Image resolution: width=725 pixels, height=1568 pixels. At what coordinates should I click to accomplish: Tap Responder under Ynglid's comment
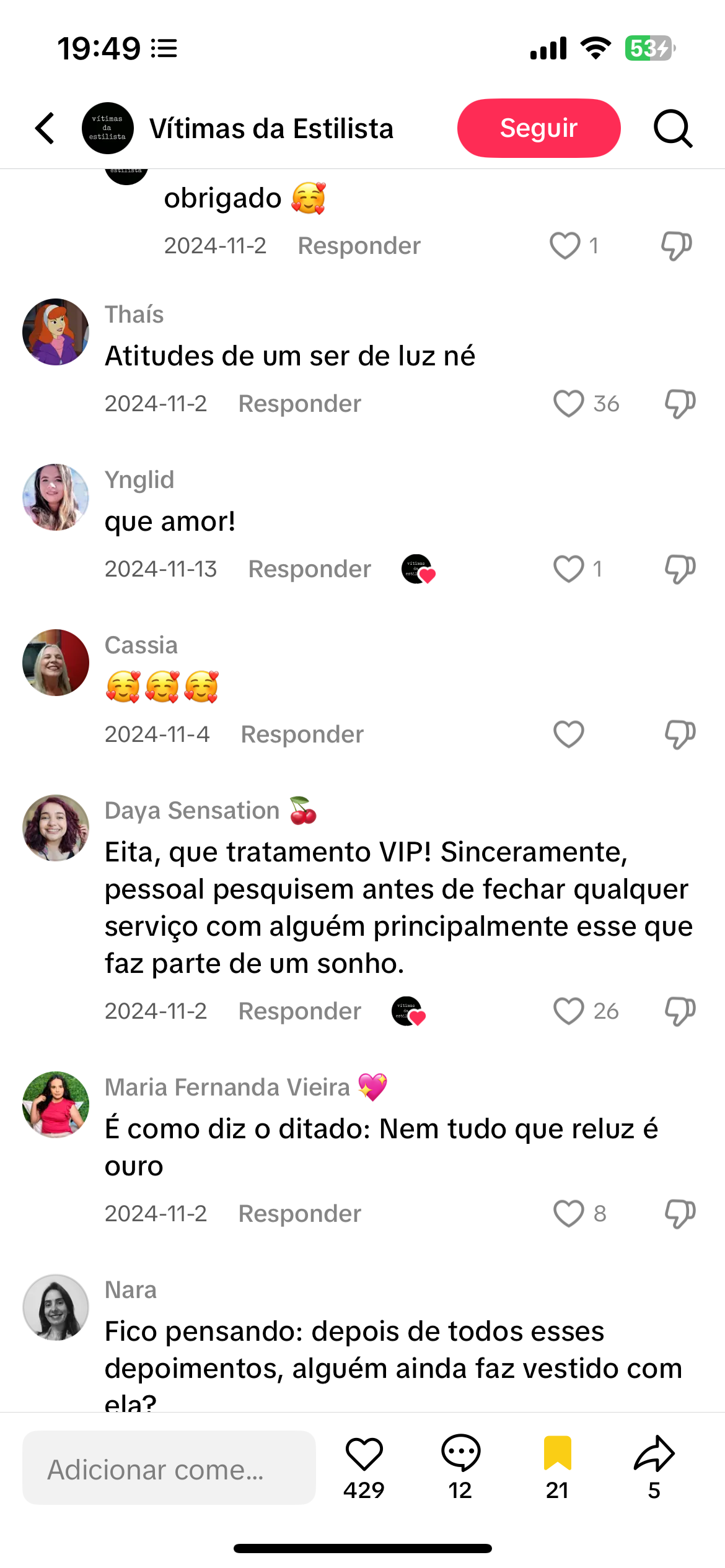309,569
